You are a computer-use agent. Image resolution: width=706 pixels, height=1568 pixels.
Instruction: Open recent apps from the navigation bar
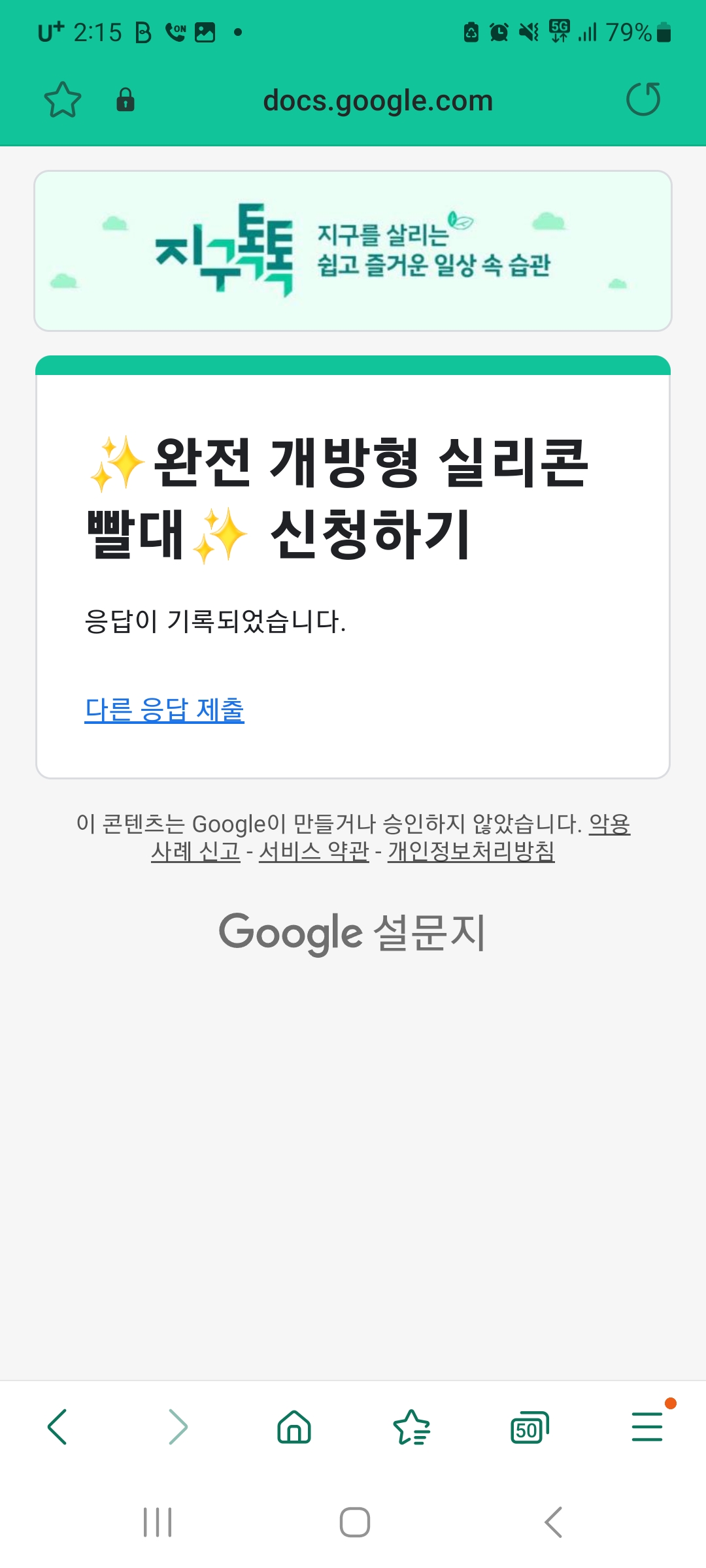(158, 1522)
